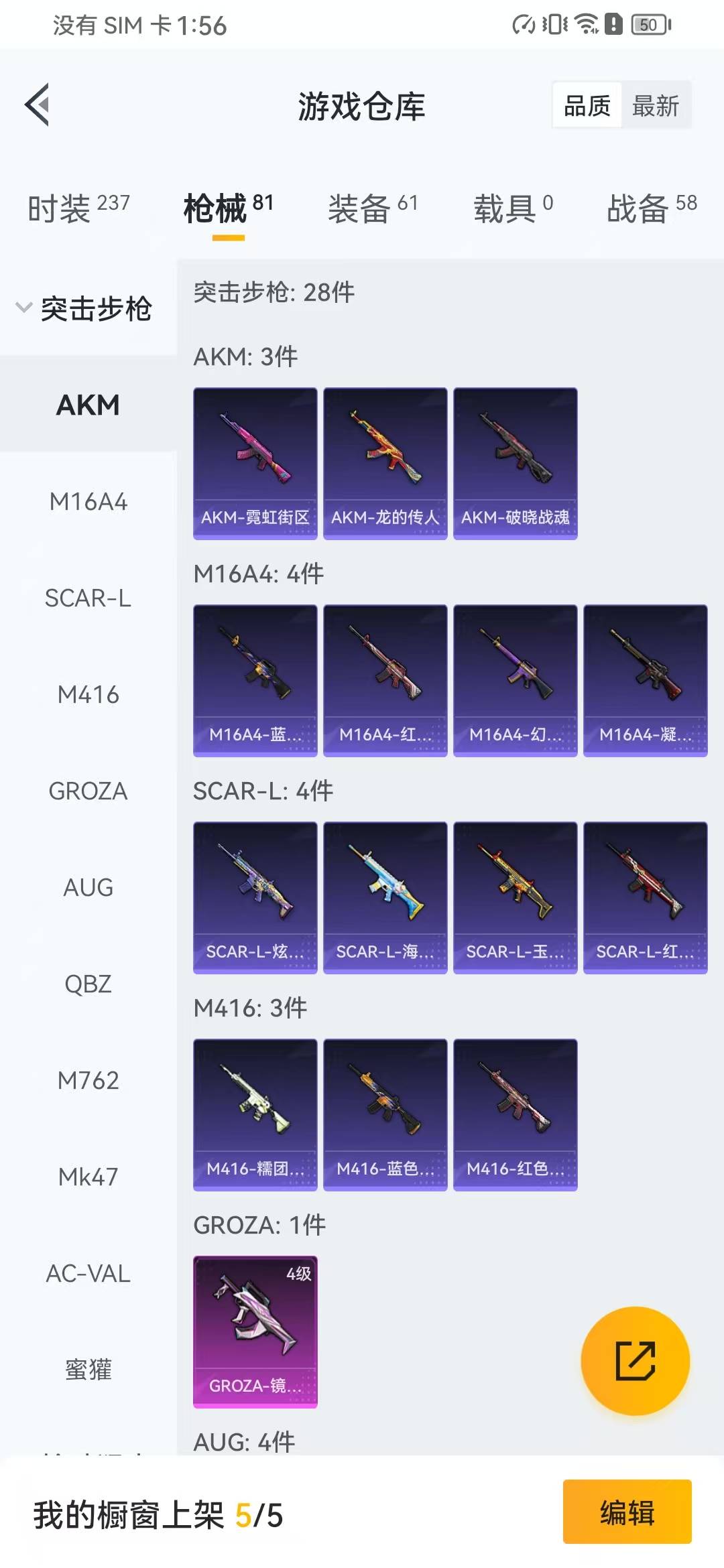This screenshot has height=1568, width=724.
Task: Open the M416-糯团 skin tile
Action: coord(255,1115)
